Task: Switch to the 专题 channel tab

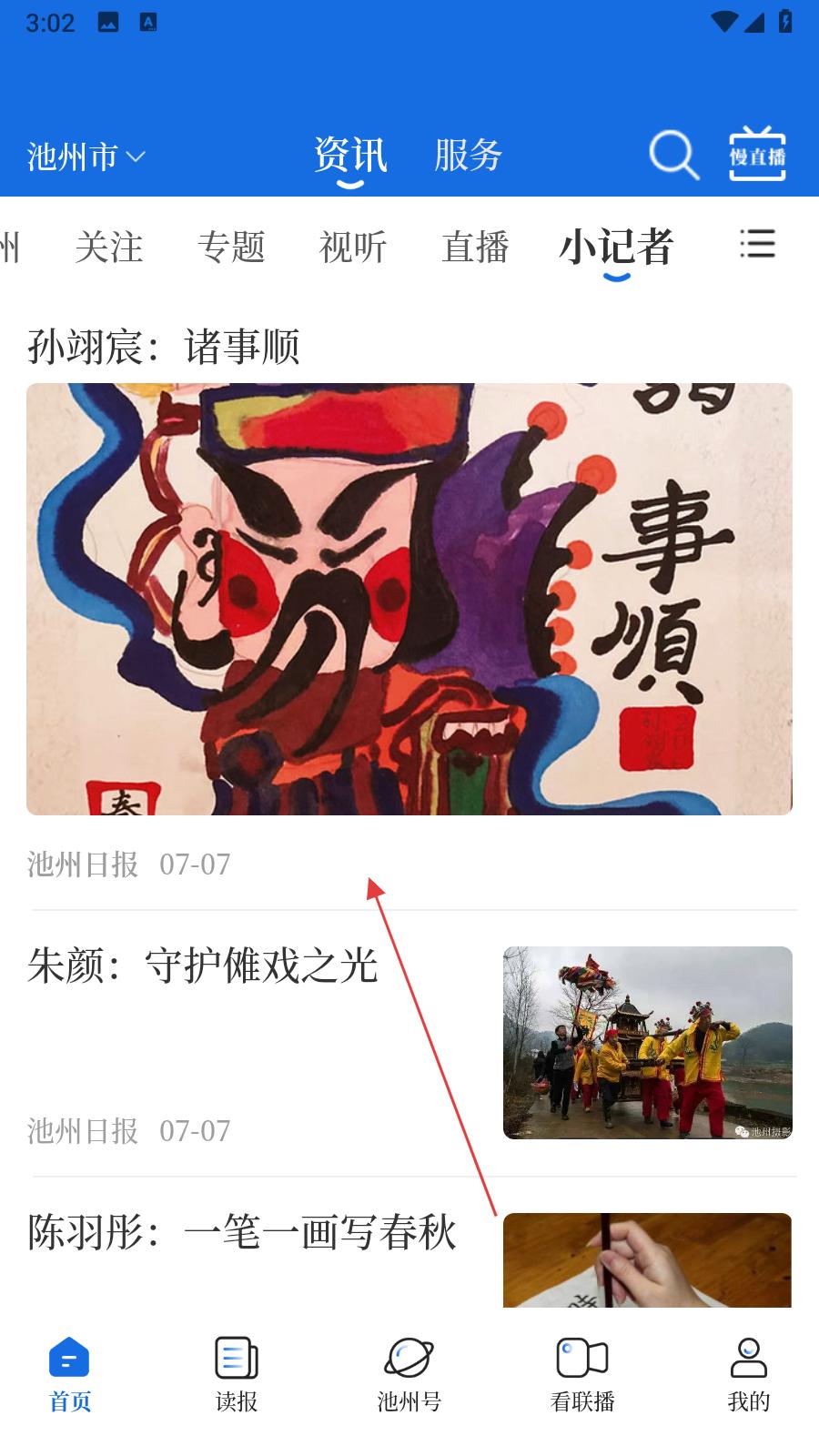Action: [x=231, y=247]
